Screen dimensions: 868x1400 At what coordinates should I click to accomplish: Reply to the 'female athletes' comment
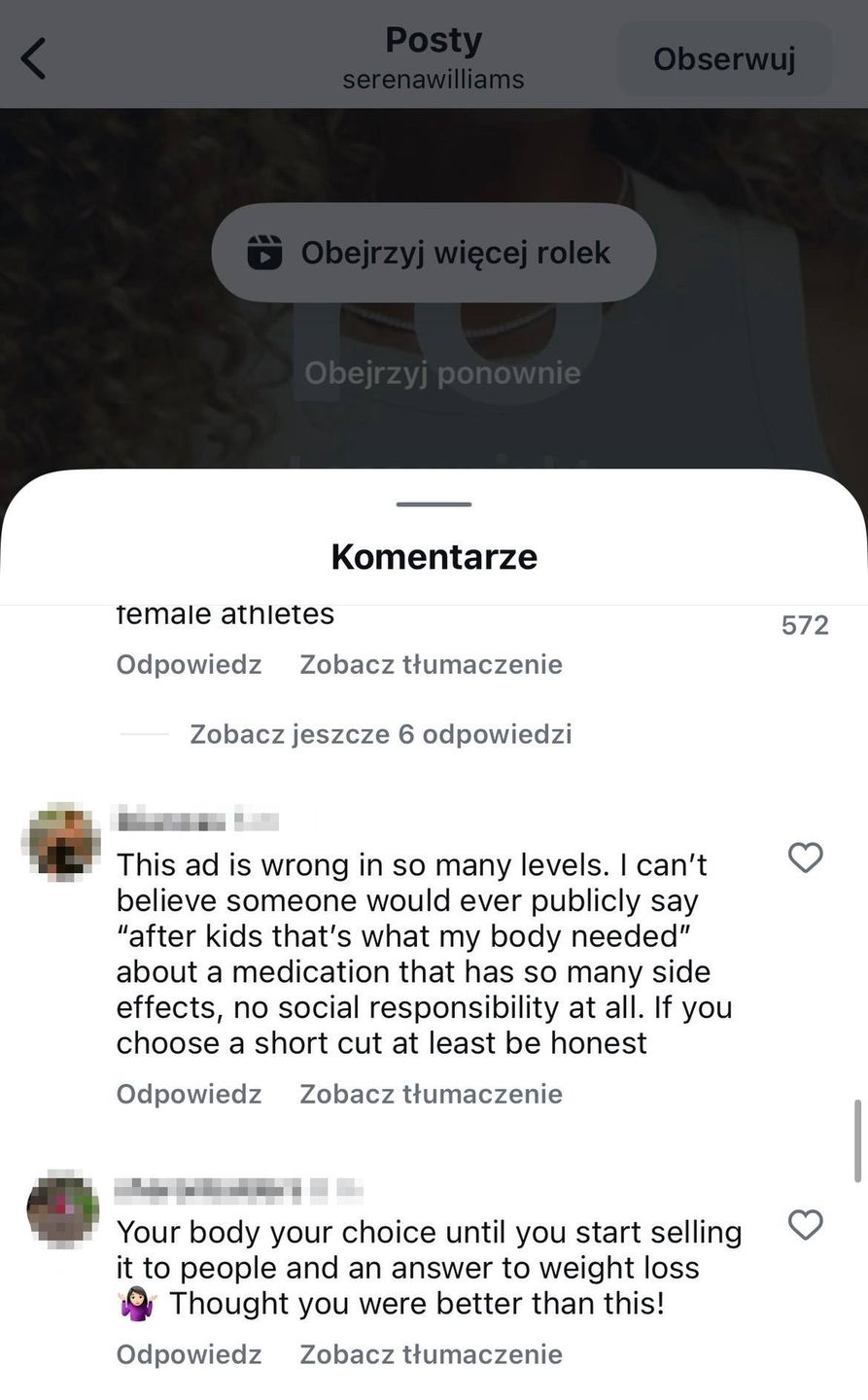click(x=189, y=665)
